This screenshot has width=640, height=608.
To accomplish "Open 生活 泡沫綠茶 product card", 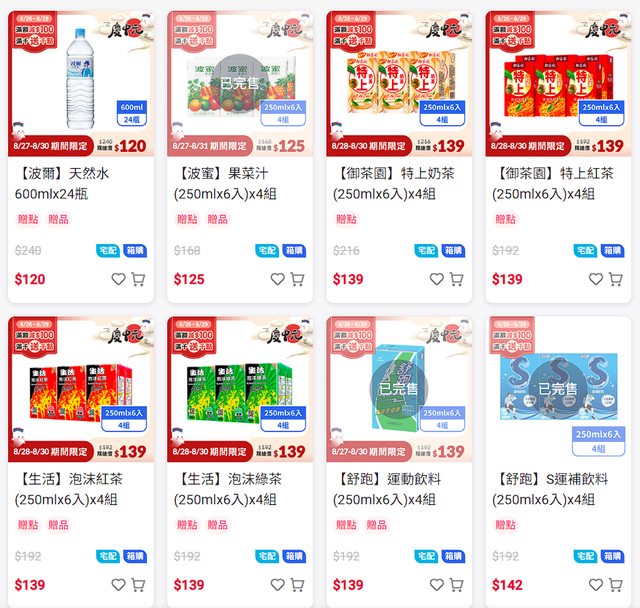I will click(x=239, y=489).
